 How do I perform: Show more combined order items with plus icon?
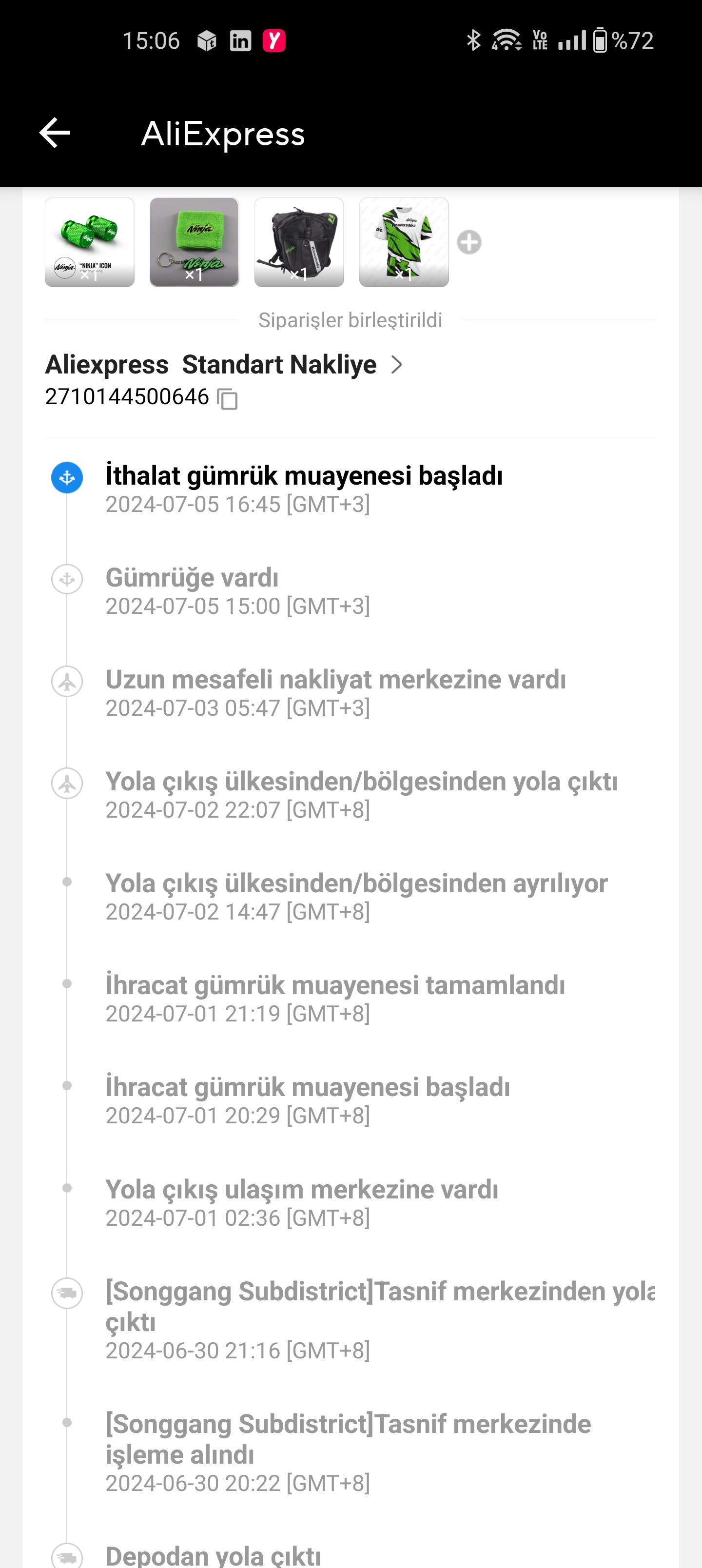pos(469,242)
